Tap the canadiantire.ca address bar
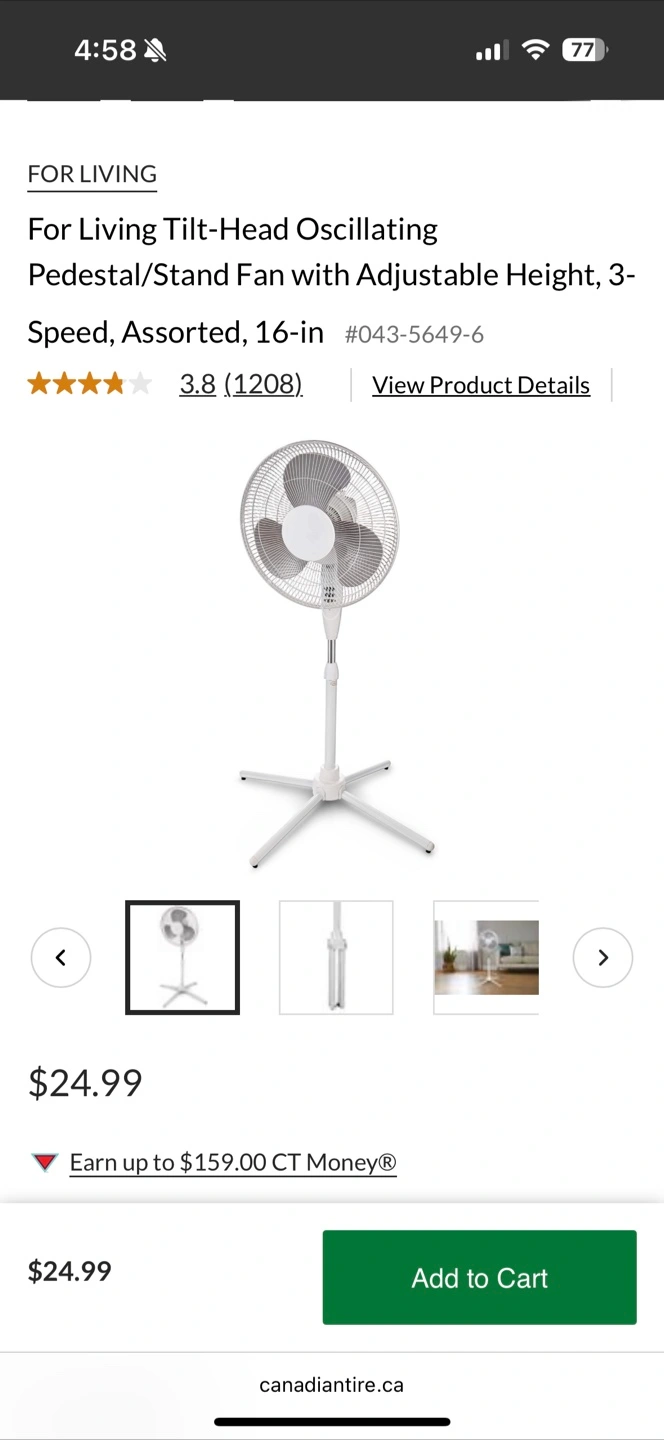 point(332,1385)
